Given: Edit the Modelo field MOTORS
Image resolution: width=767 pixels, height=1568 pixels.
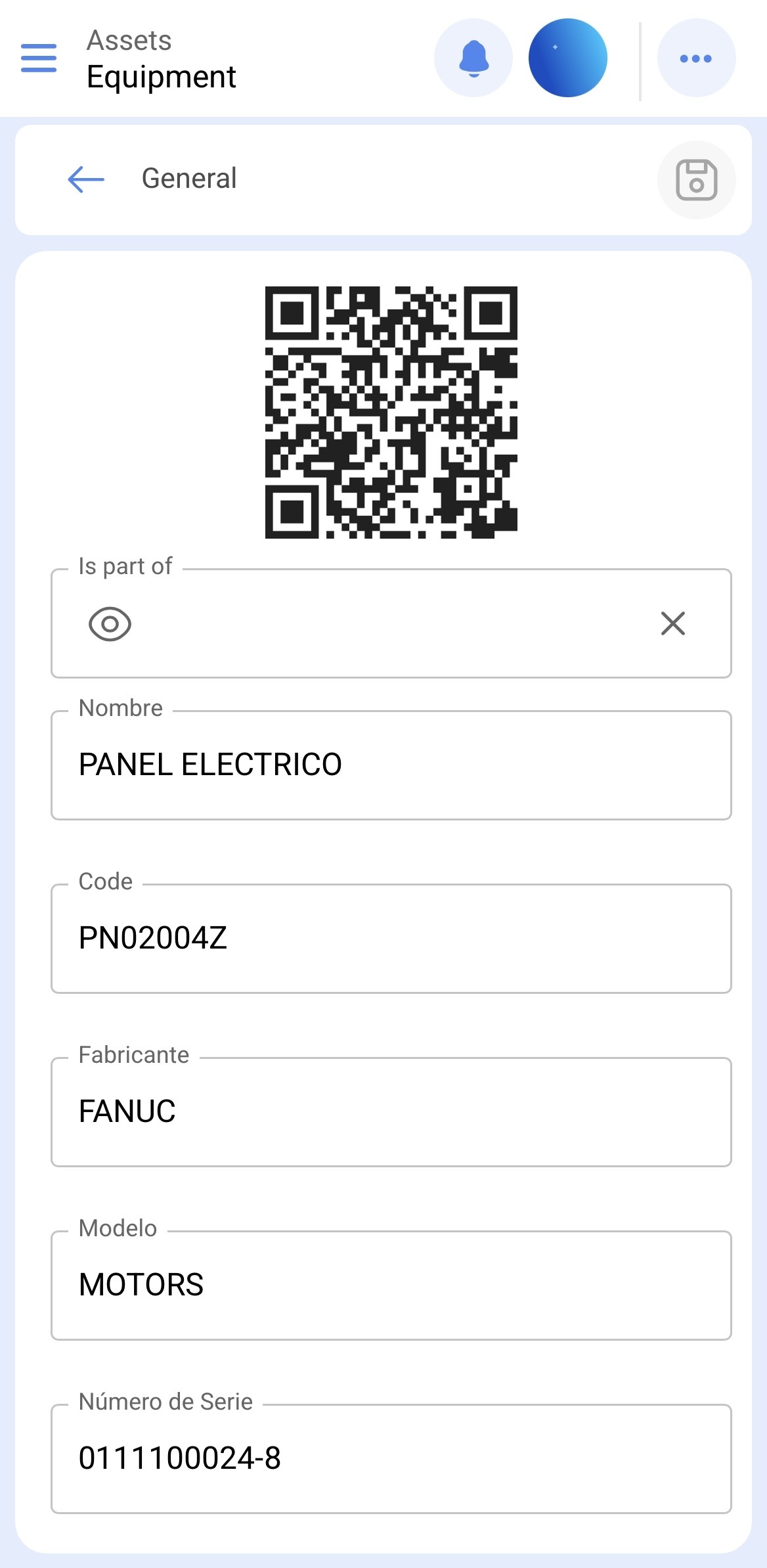Looking at the screenshot, I should [391, 1286].
